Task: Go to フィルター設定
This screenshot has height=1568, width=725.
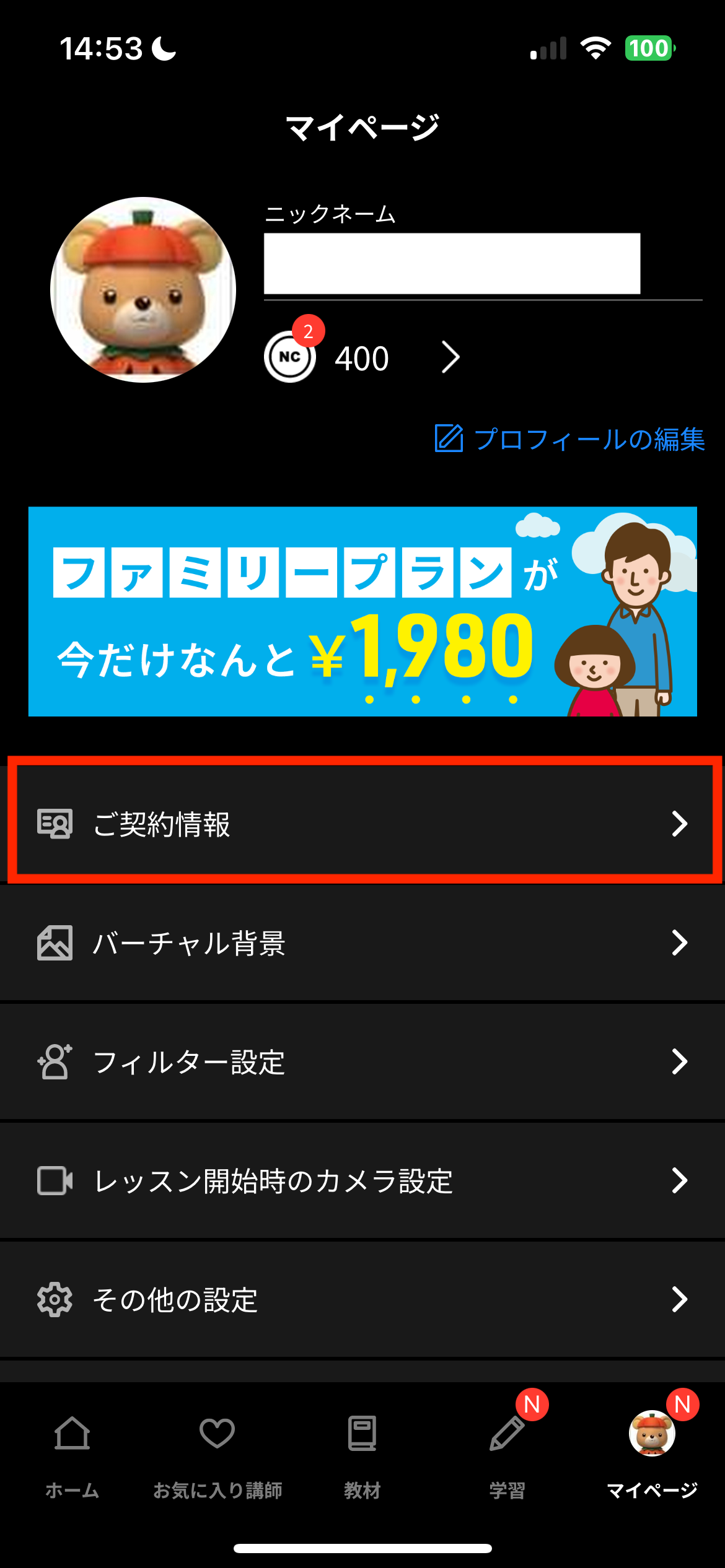Action: (x=362, y=1061)
